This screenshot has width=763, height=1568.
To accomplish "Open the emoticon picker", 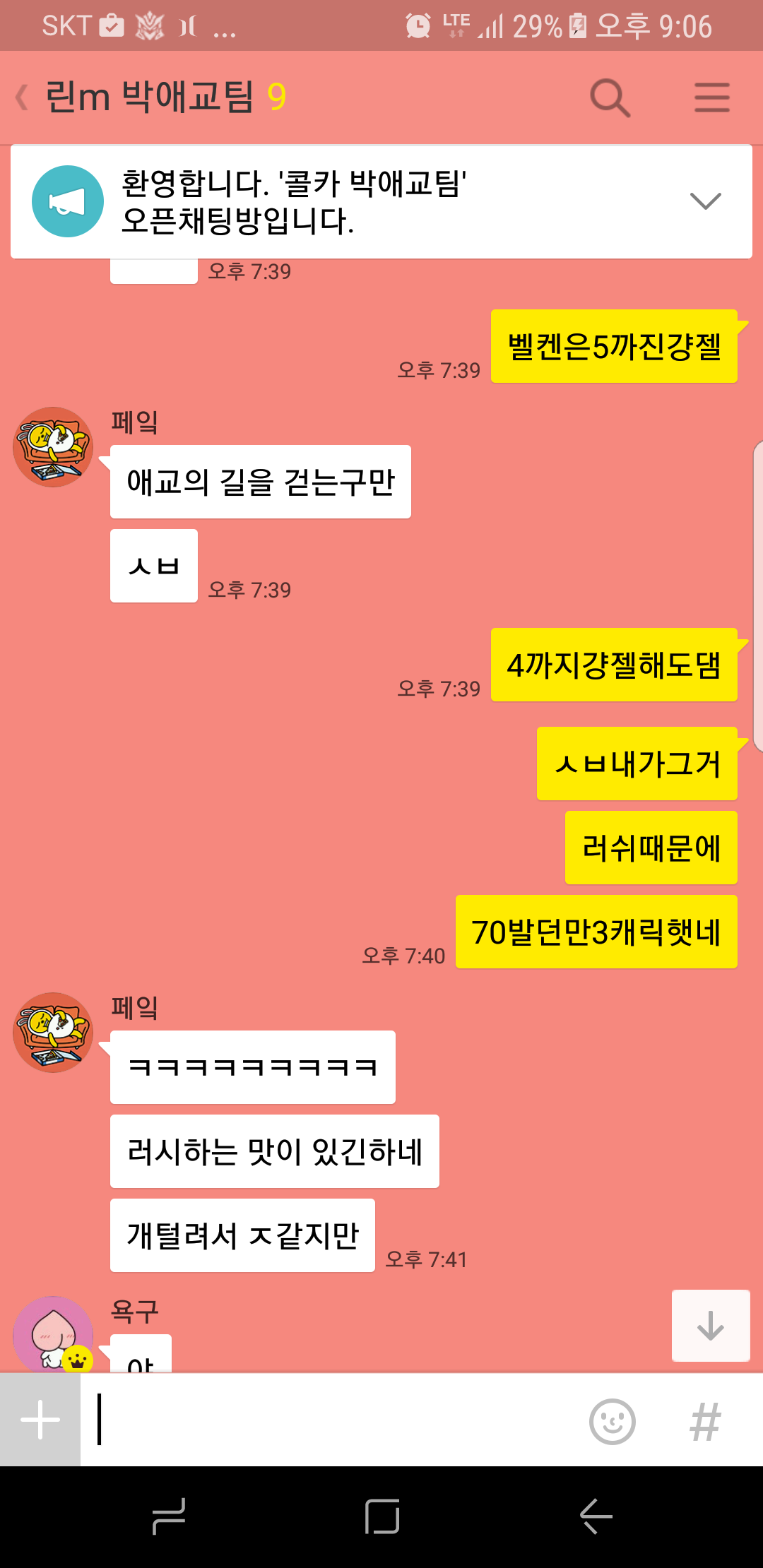I will (612, 1421).
